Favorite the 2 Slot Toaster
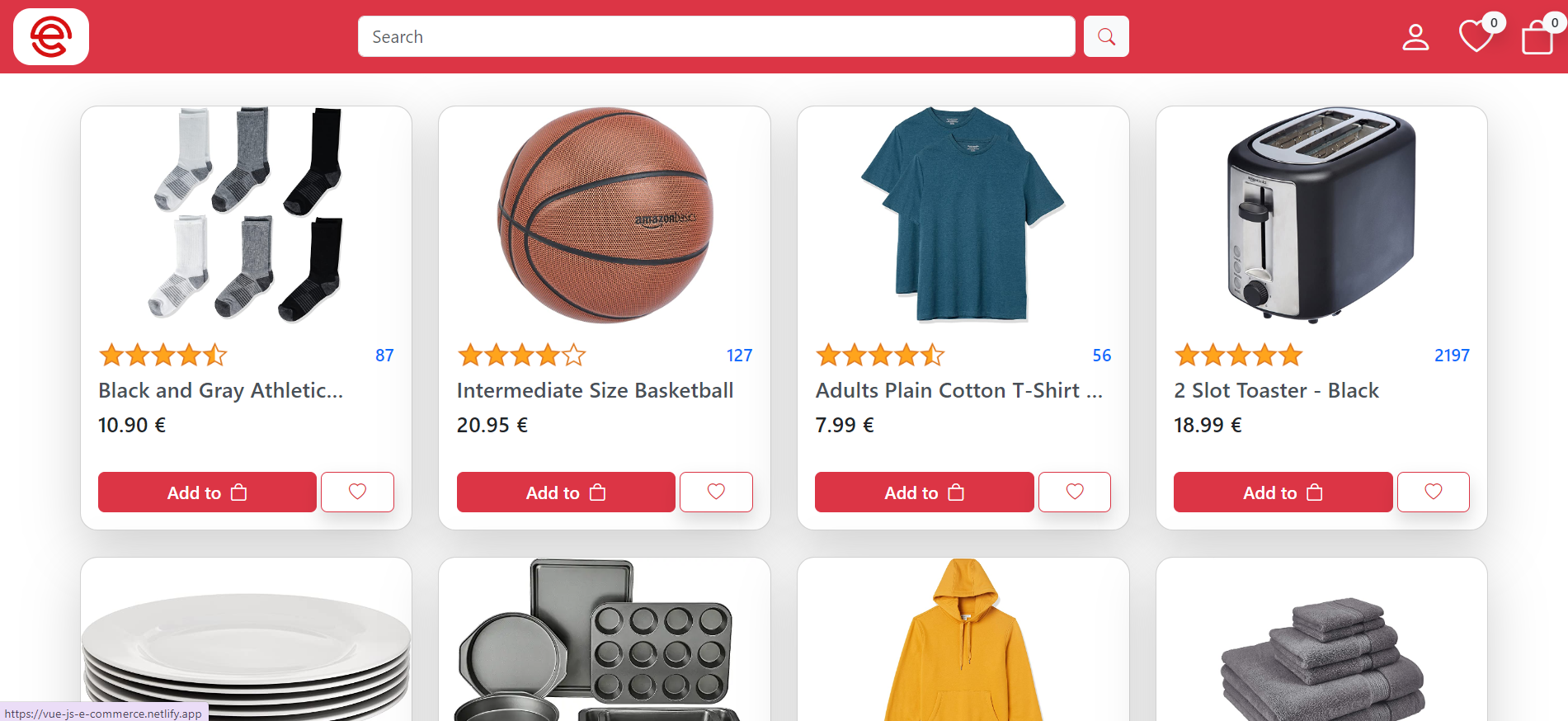 [1433, 492]
